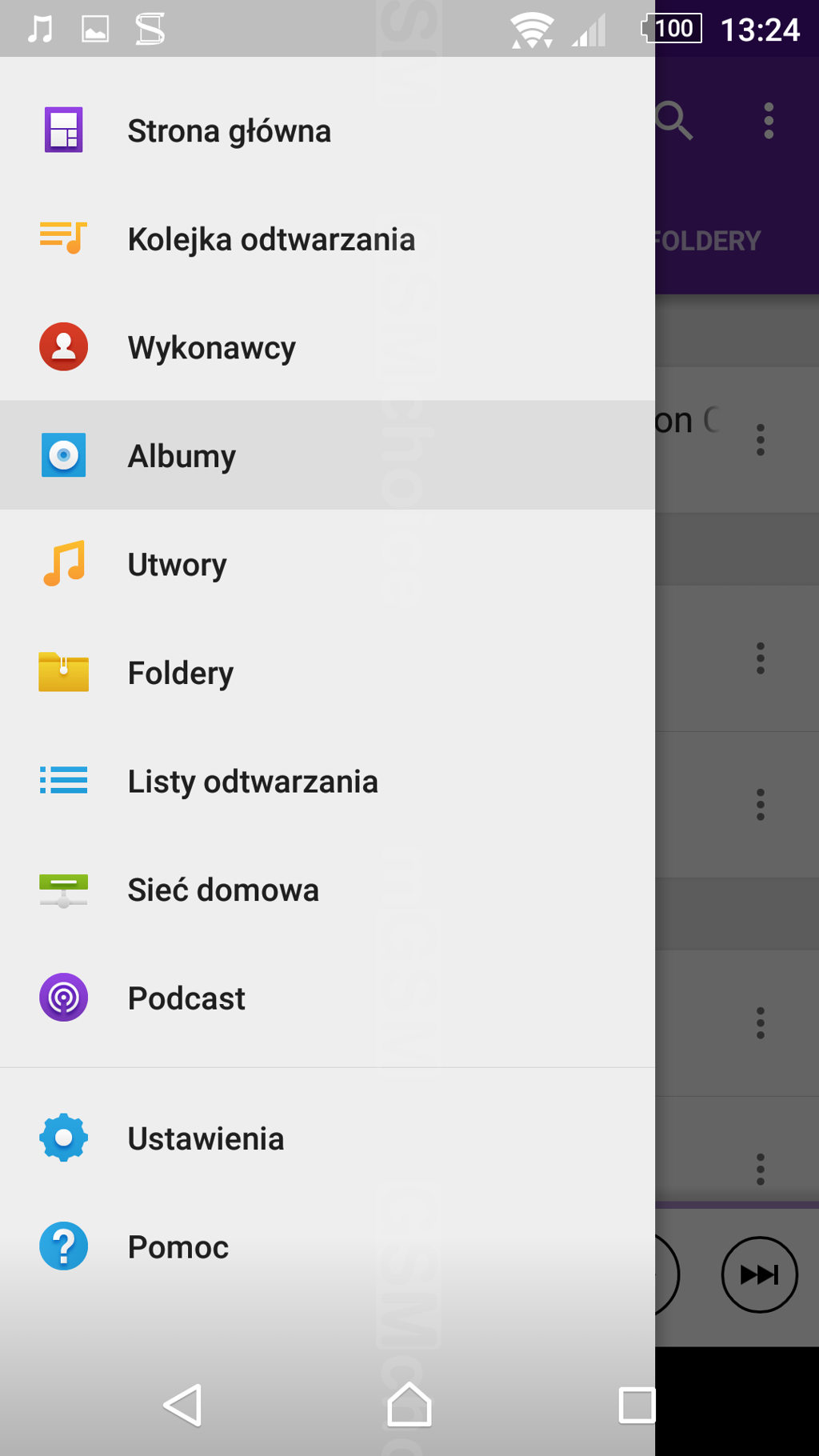Open Ustawienia
Screen dimensions: 819x1456
[x=206, y=1138]
